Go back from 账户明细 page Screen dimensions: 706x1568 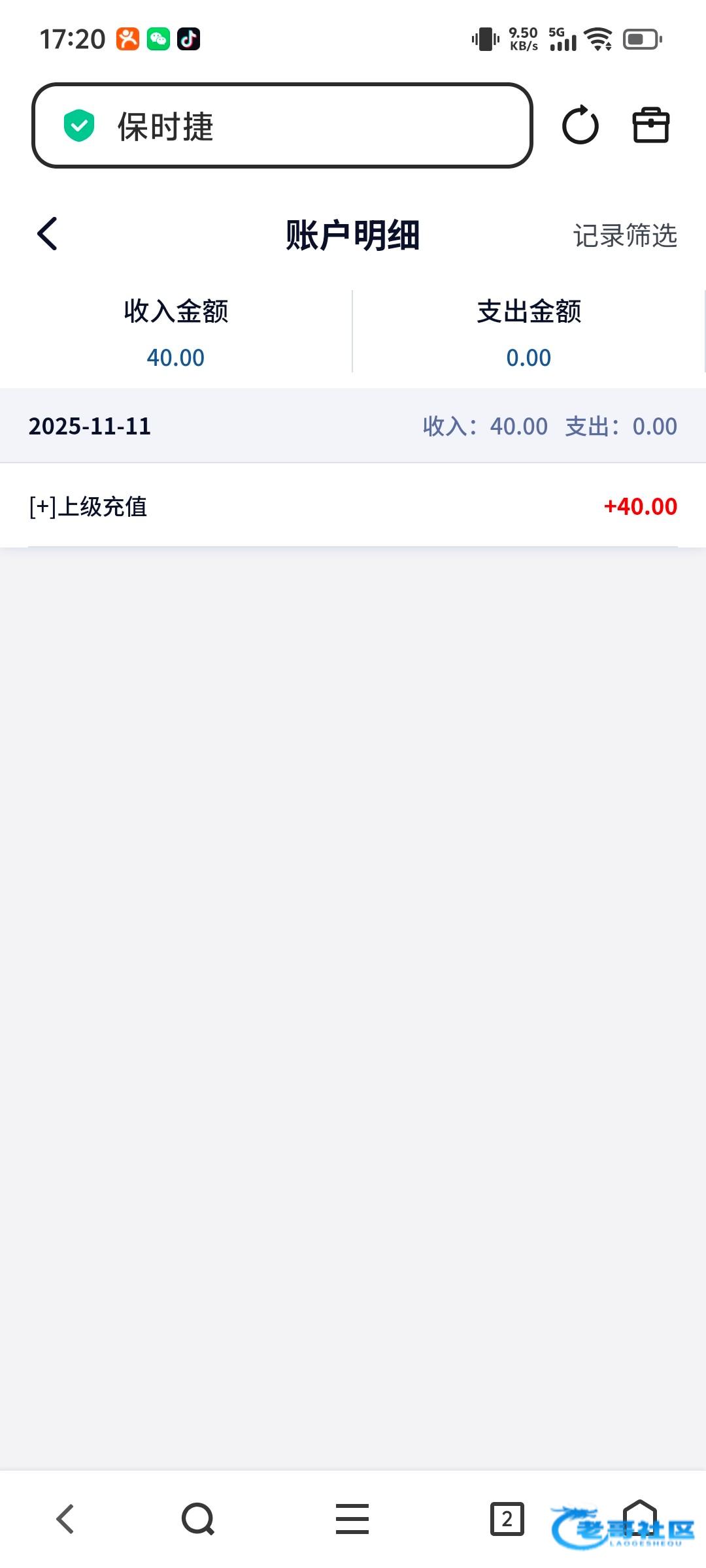[48, 234]
